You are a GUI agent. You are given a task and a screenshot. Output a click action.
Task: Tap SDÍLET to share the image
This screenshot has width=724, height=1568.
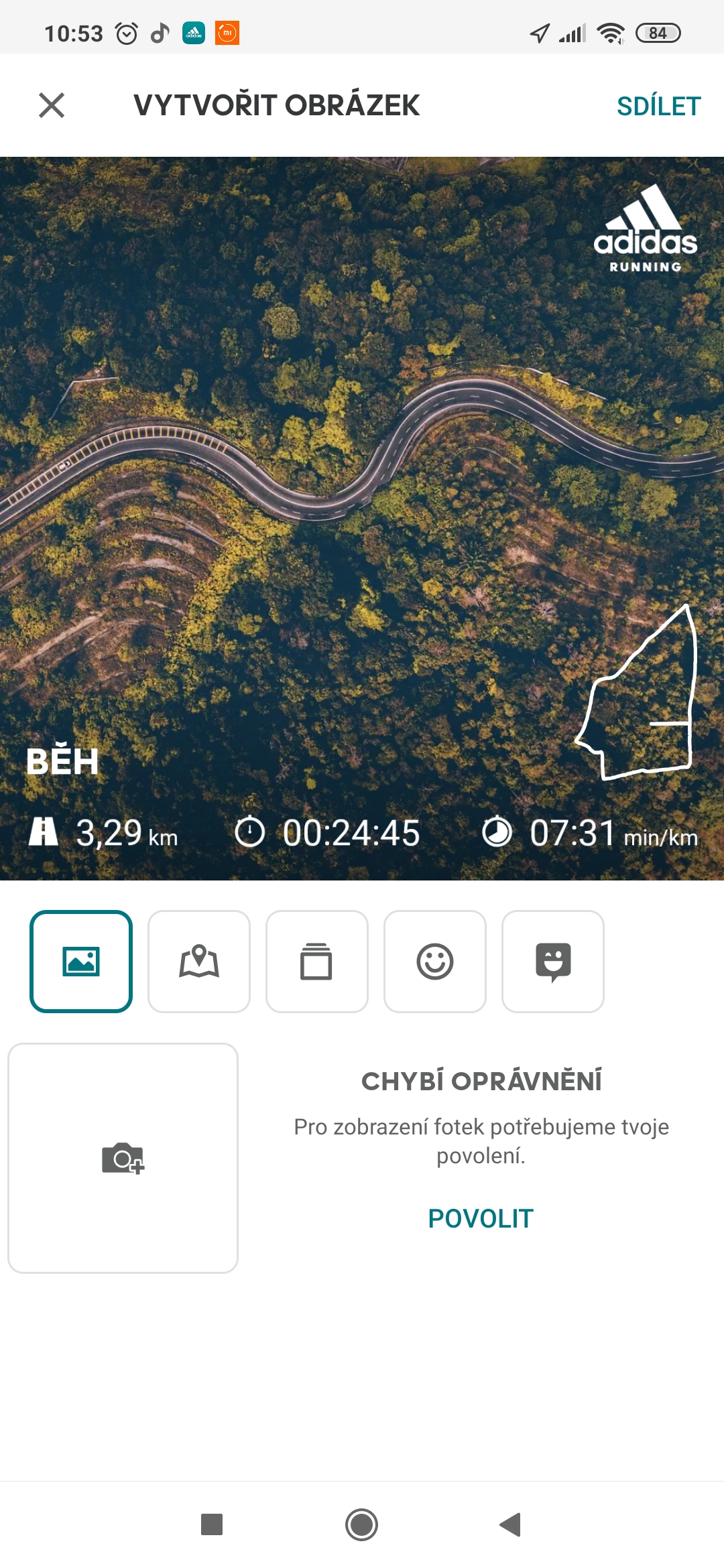tap(659, 106)
